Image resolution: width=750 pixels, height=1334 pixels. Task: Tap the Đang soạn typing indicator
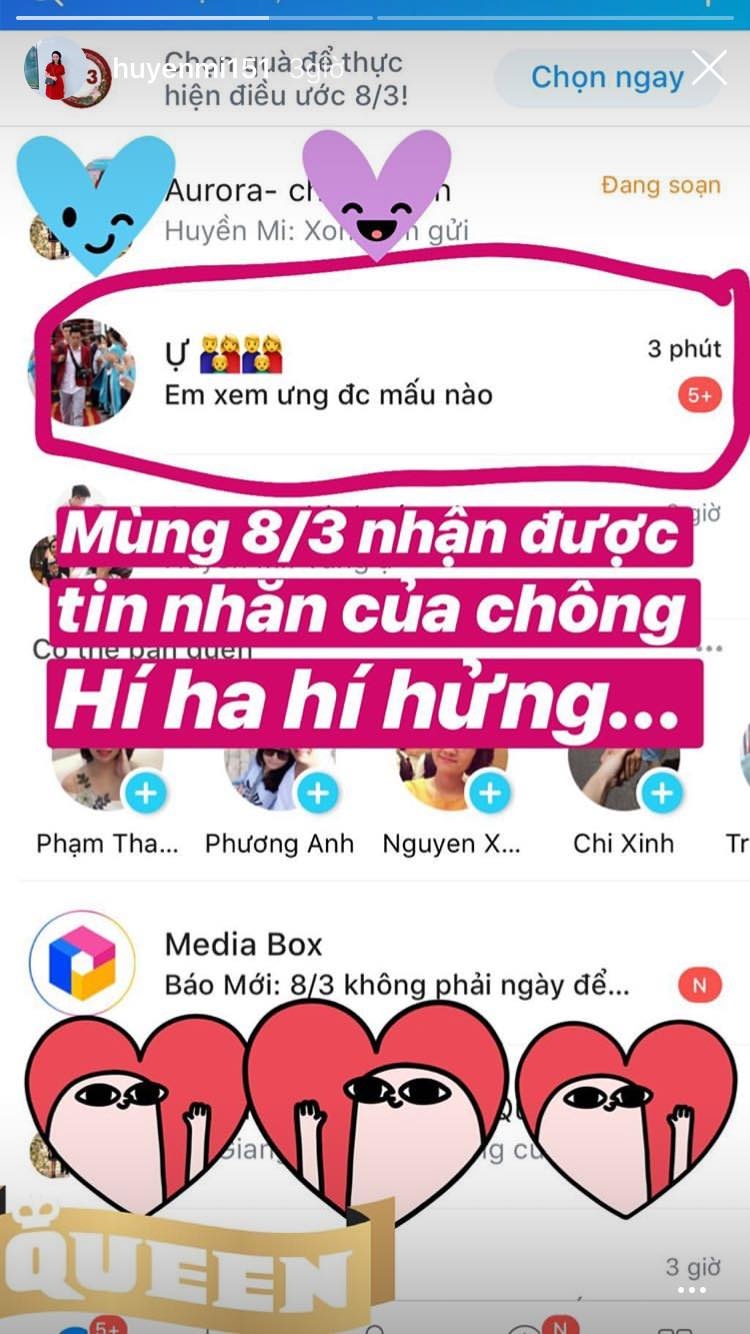pyautogui.click(x=661, y=185)
